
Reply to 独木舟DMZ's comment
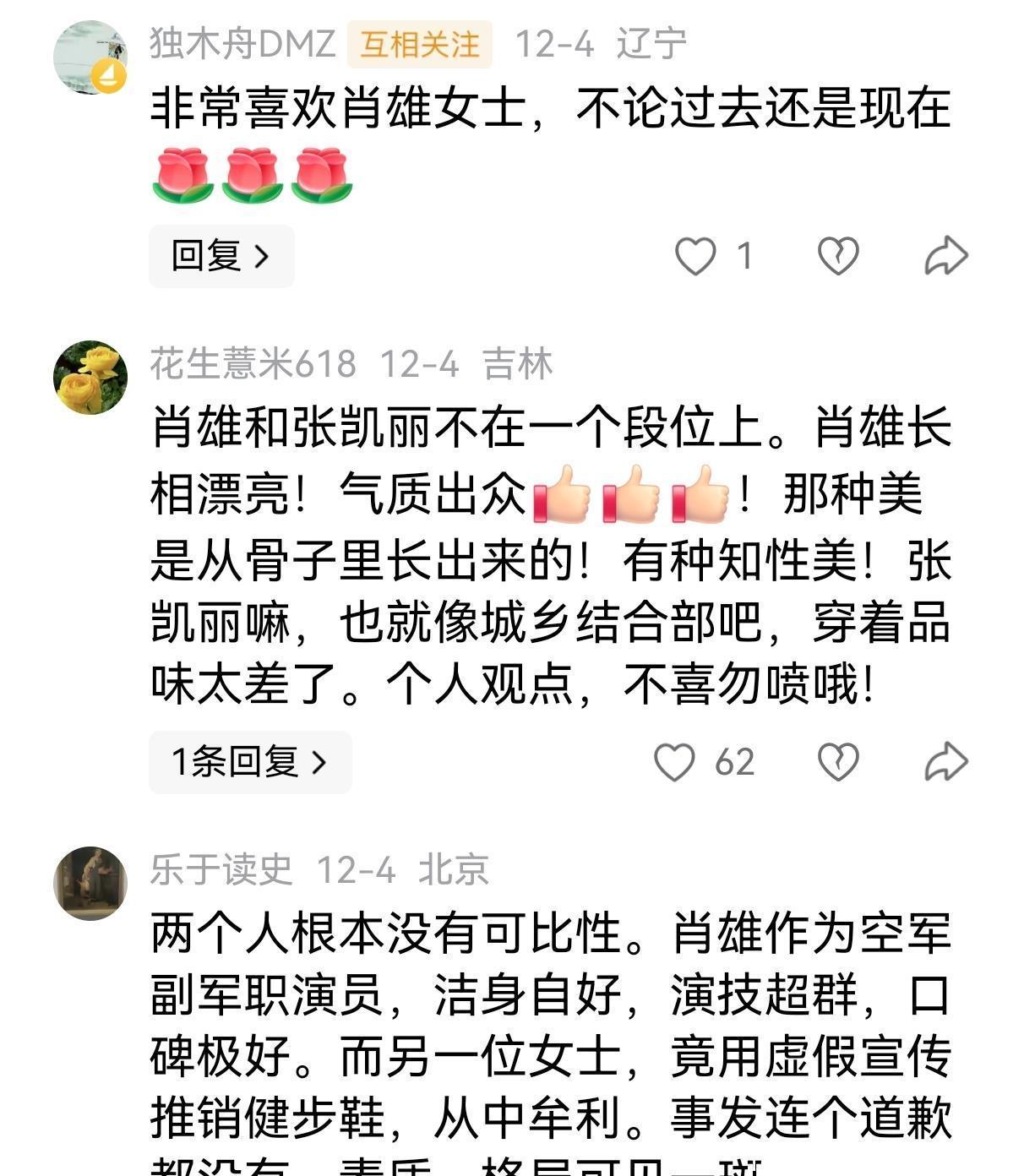(221, 256)
